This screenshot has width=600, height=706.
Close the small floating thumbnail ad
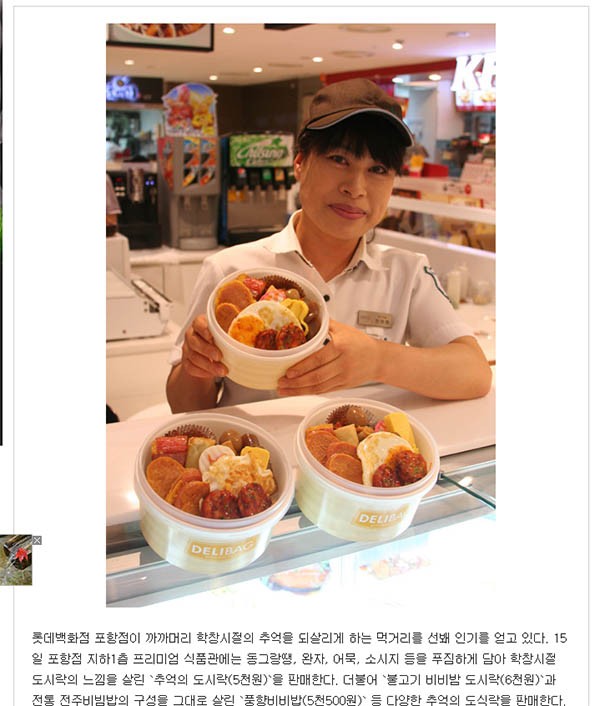(x=37, y=540)
